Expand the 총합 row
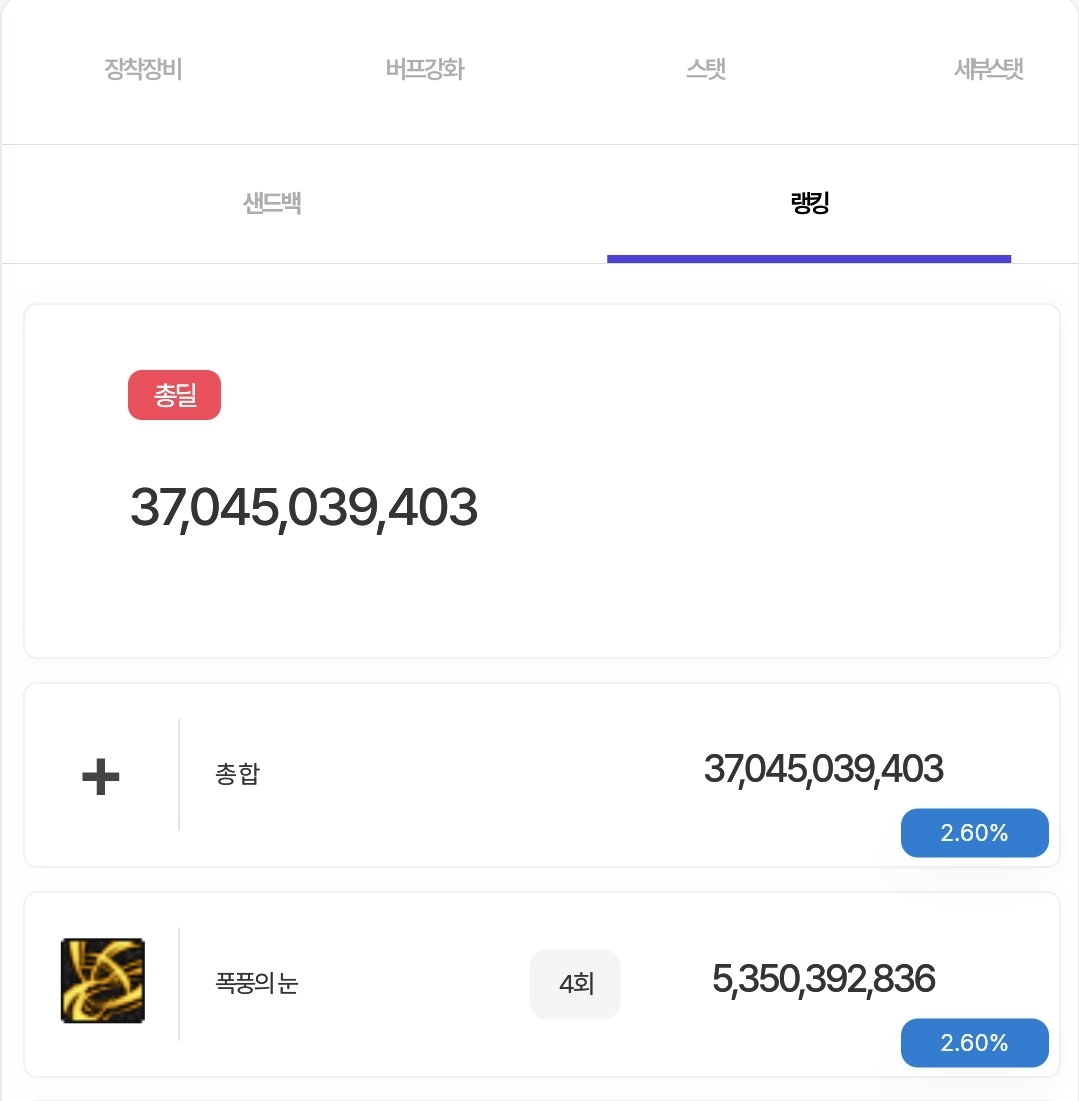 (101, 776)
